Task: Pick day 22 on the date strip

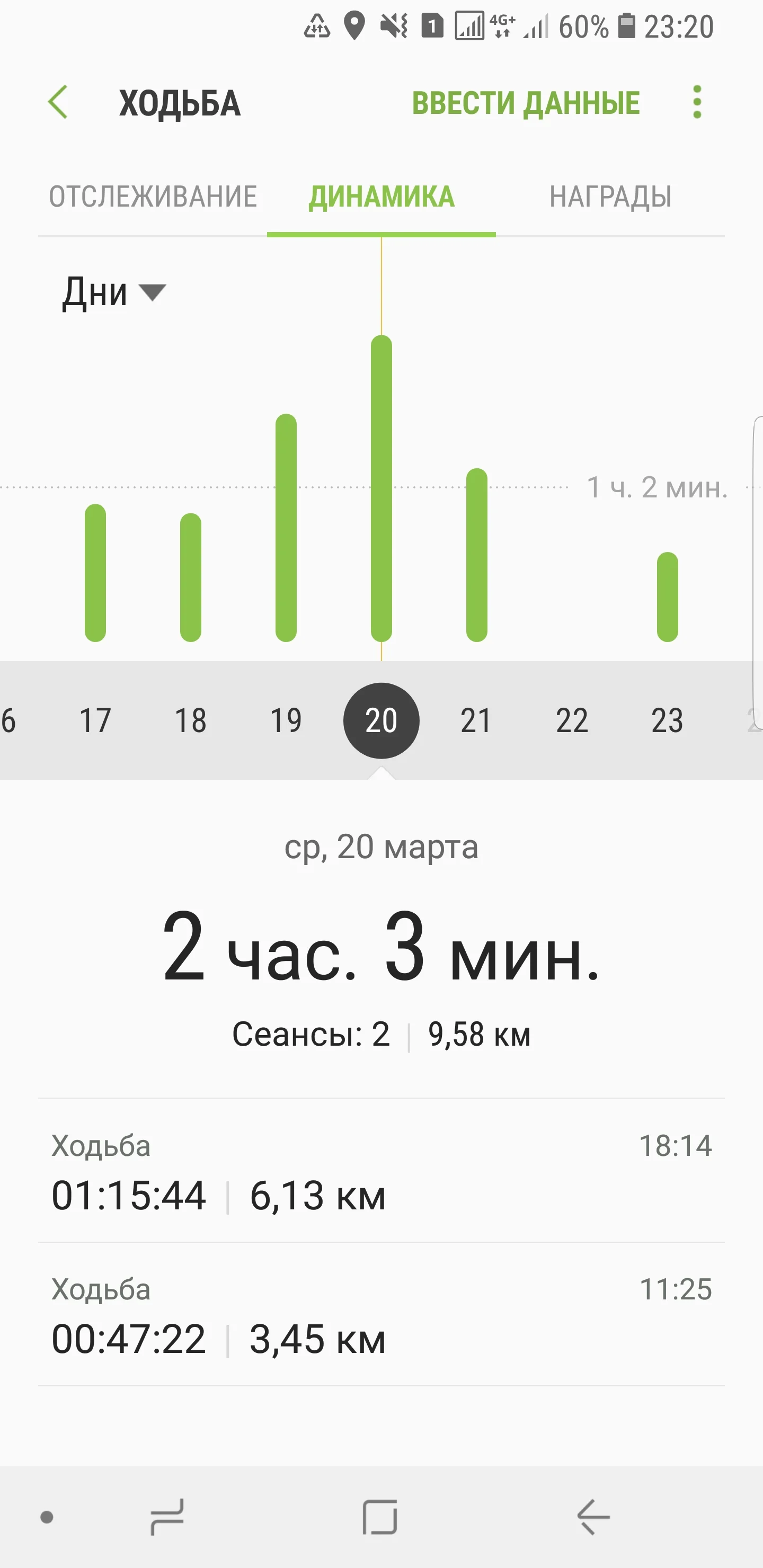Action: (x=572, y=720)
